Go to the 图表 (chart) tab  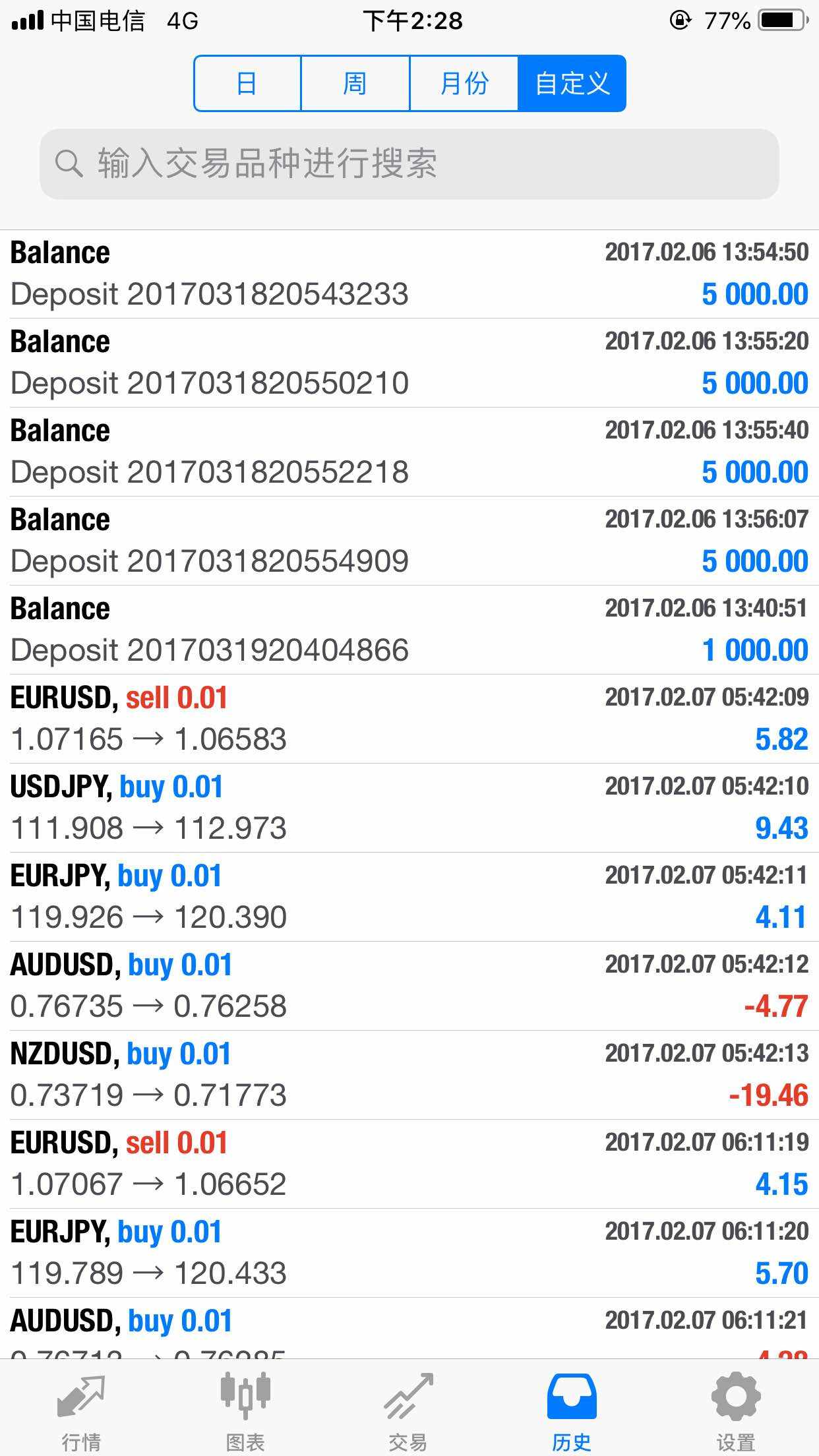pyautogui.click(x=245, y=1407)
